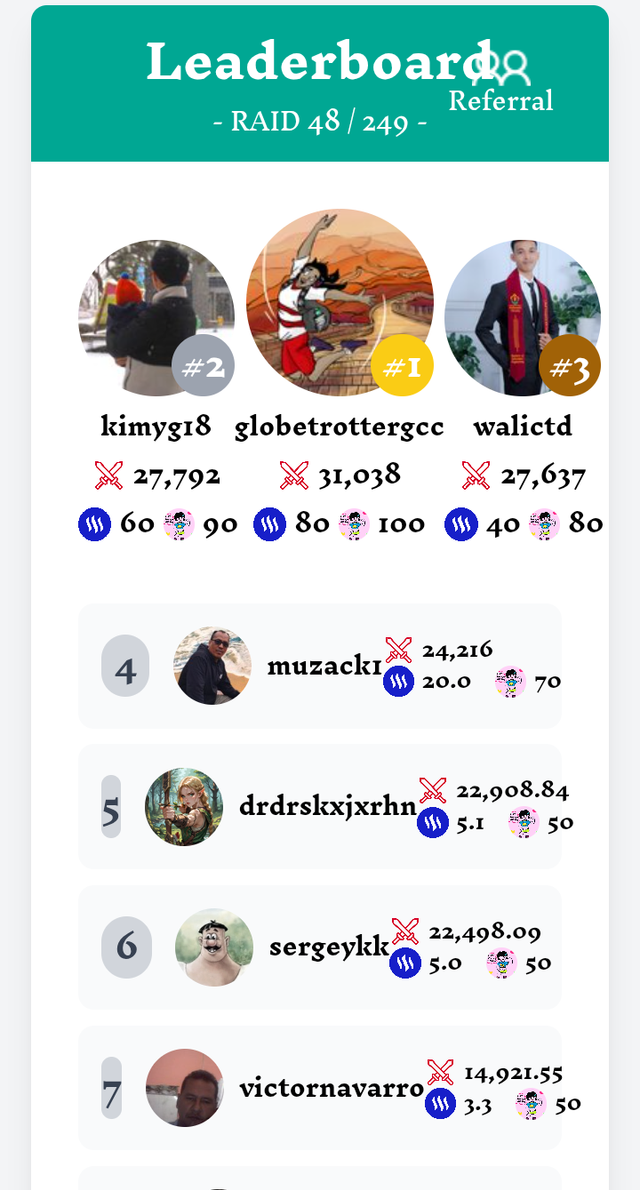Select the drdrskxjxrhn leaderboard entry
This screenshot has height=1190, width=640.
[x=319, y=807]
